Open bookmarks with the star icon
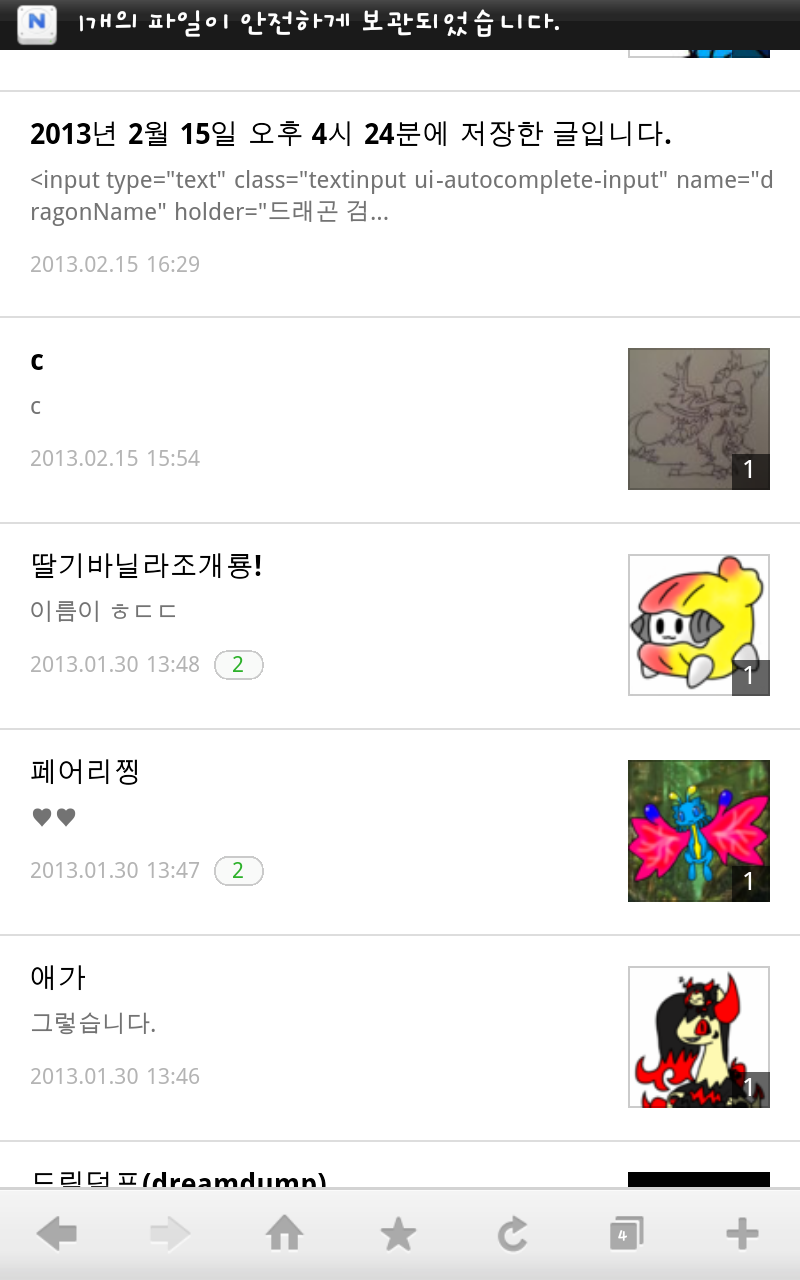This screenshot has width=800, height=1280. tap(399, 1236)
